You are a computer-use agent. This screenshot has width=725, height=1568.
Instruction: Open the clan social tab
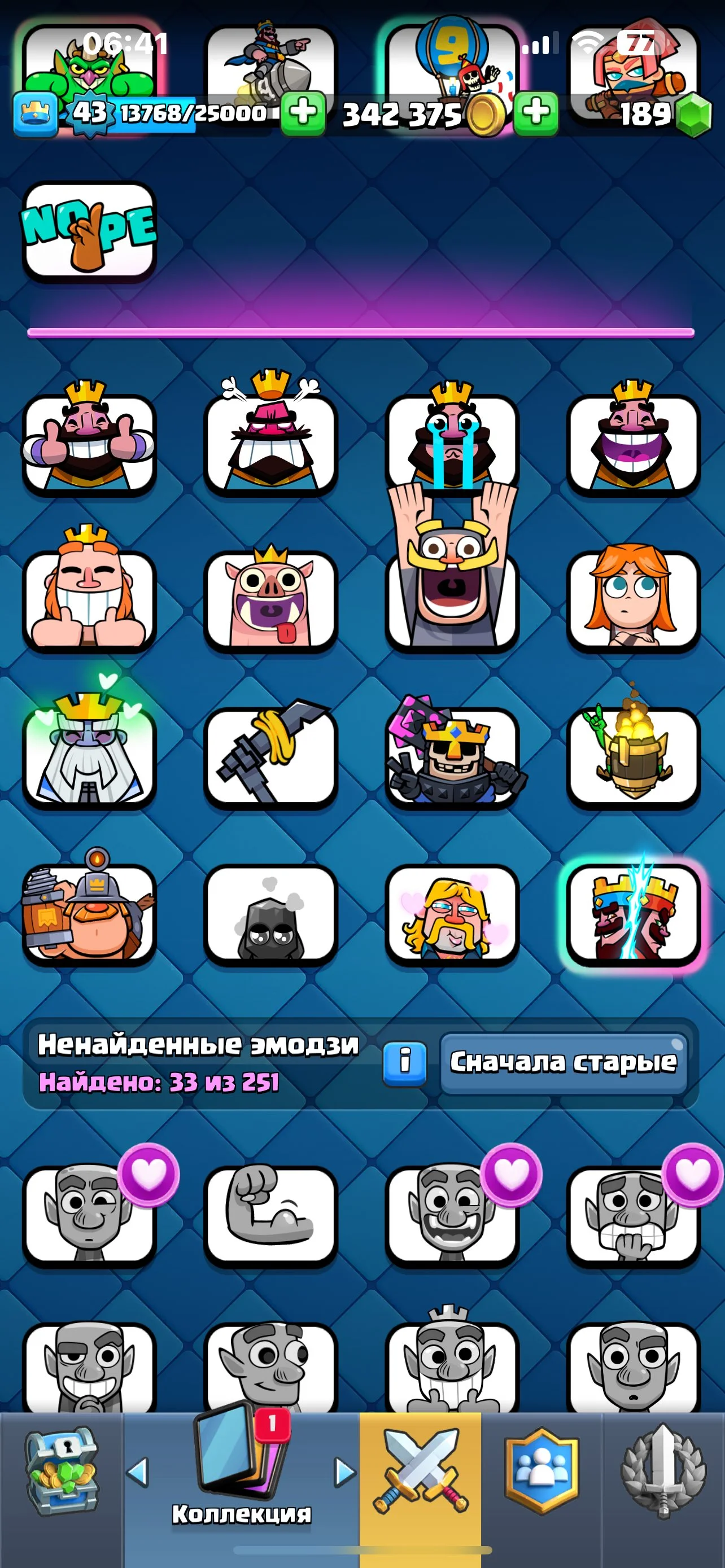click(541, 1472)
